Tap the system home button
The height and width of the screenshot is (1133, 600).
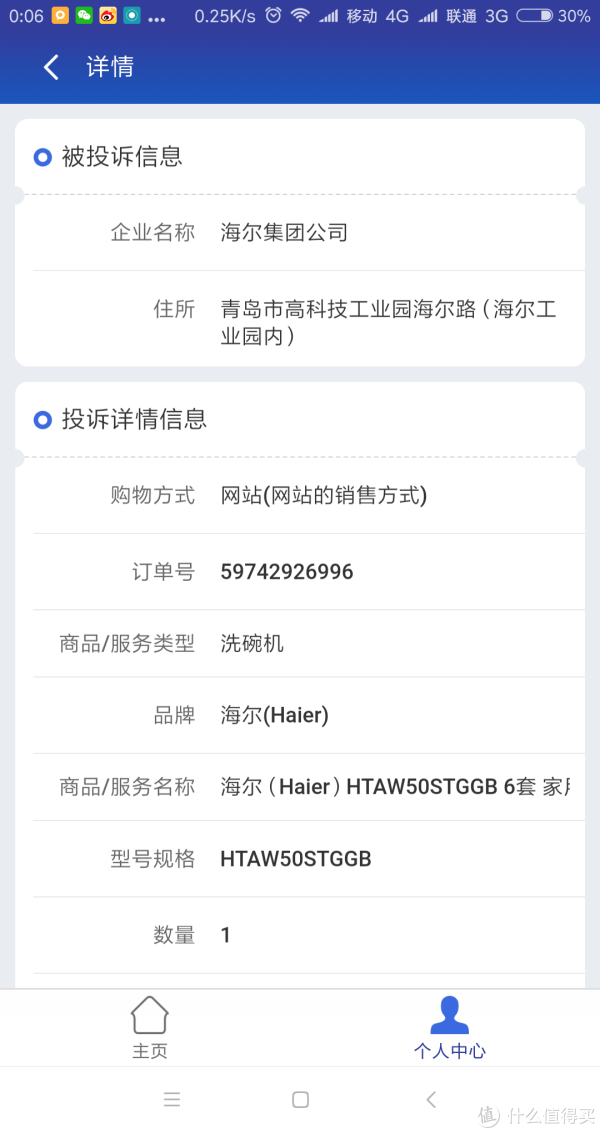pyautogui.click(x=300, y=1100)
